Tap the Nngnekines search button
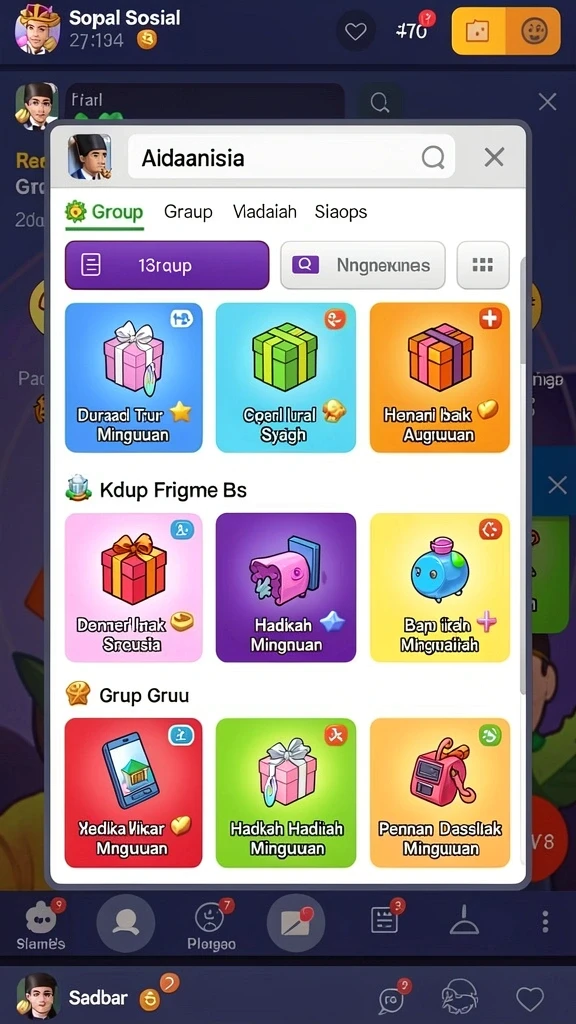This screenshot has width=576, height=1024. click(x=362, y=265)
